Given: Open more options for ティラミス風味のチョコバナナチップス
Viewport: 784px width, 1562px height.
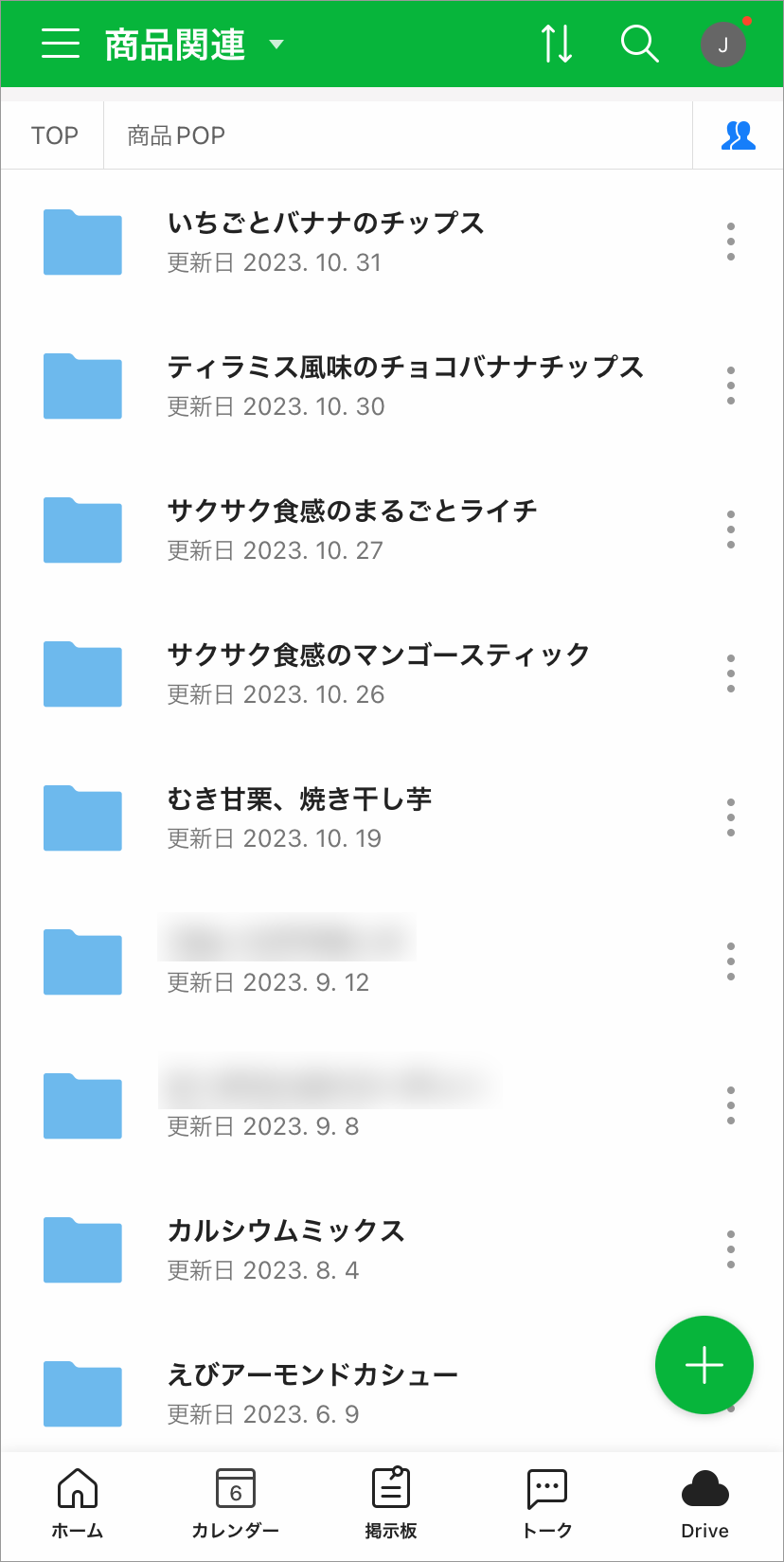Looking at the screenshot, I should (731, 386).
